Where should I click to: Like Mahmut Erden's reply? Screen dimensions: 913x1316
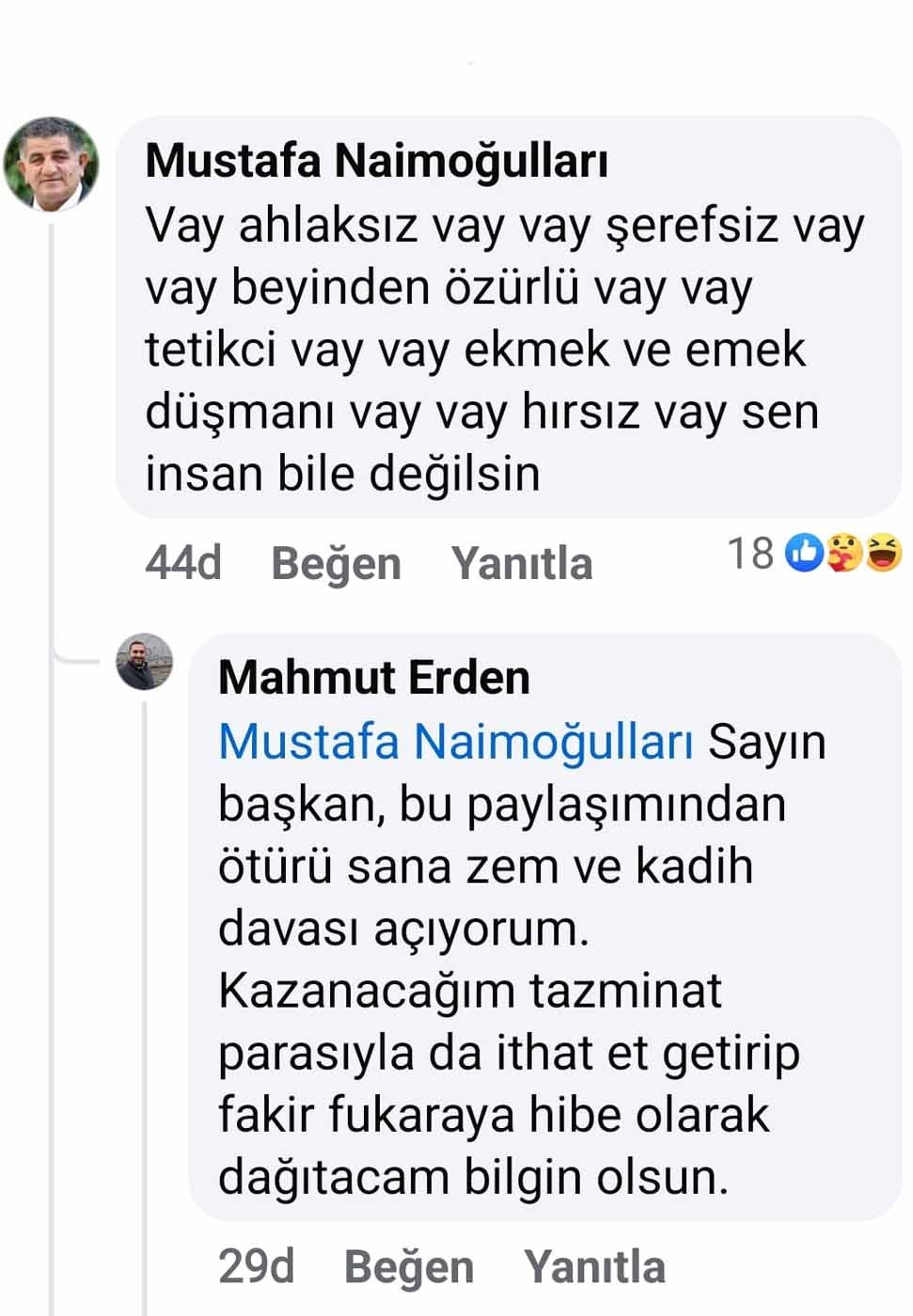click(408, 1267)
